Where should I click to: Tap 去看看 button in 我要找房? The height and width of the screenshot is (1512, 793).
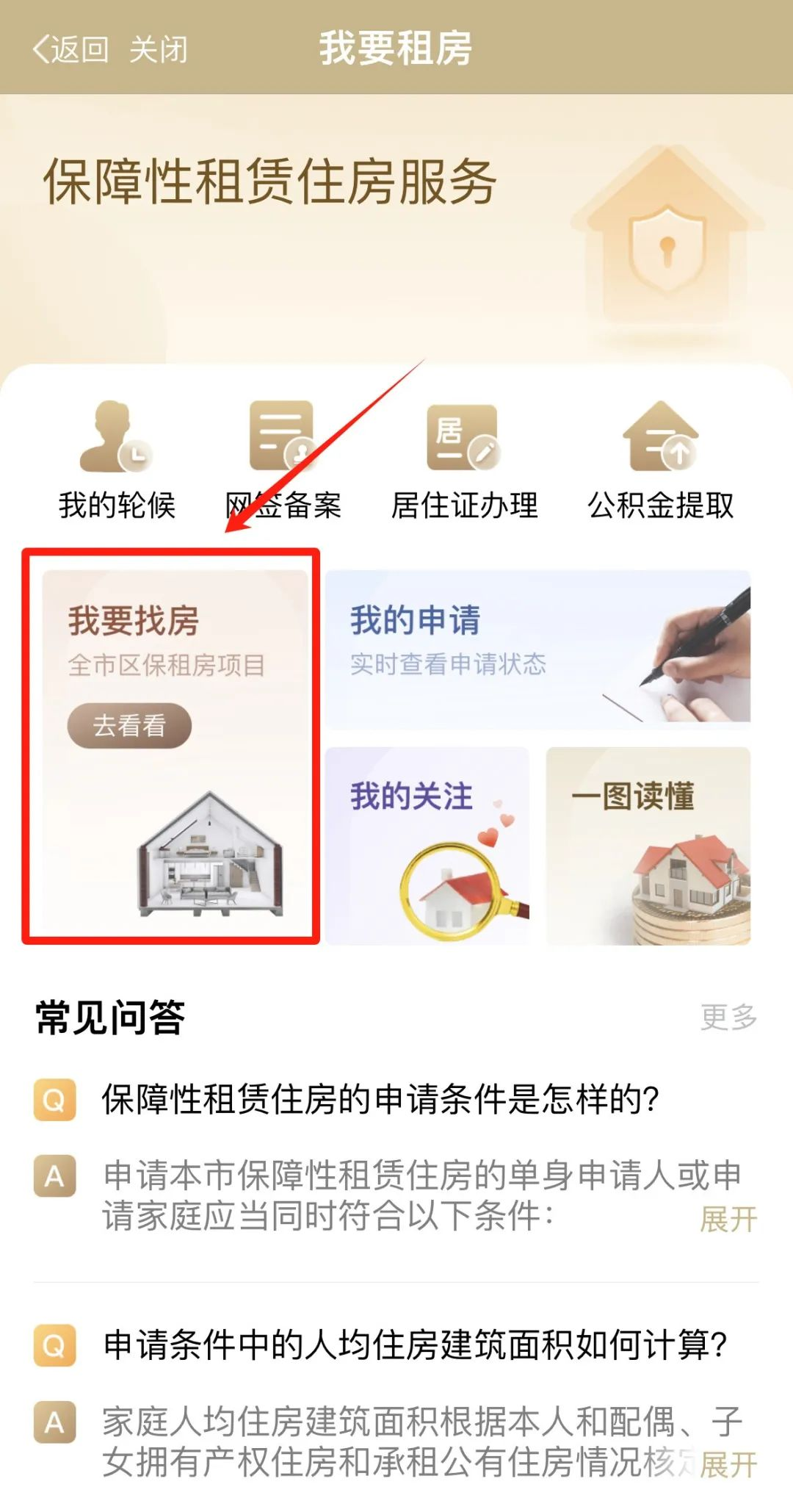pyautogui.click(x=129, y=726)
